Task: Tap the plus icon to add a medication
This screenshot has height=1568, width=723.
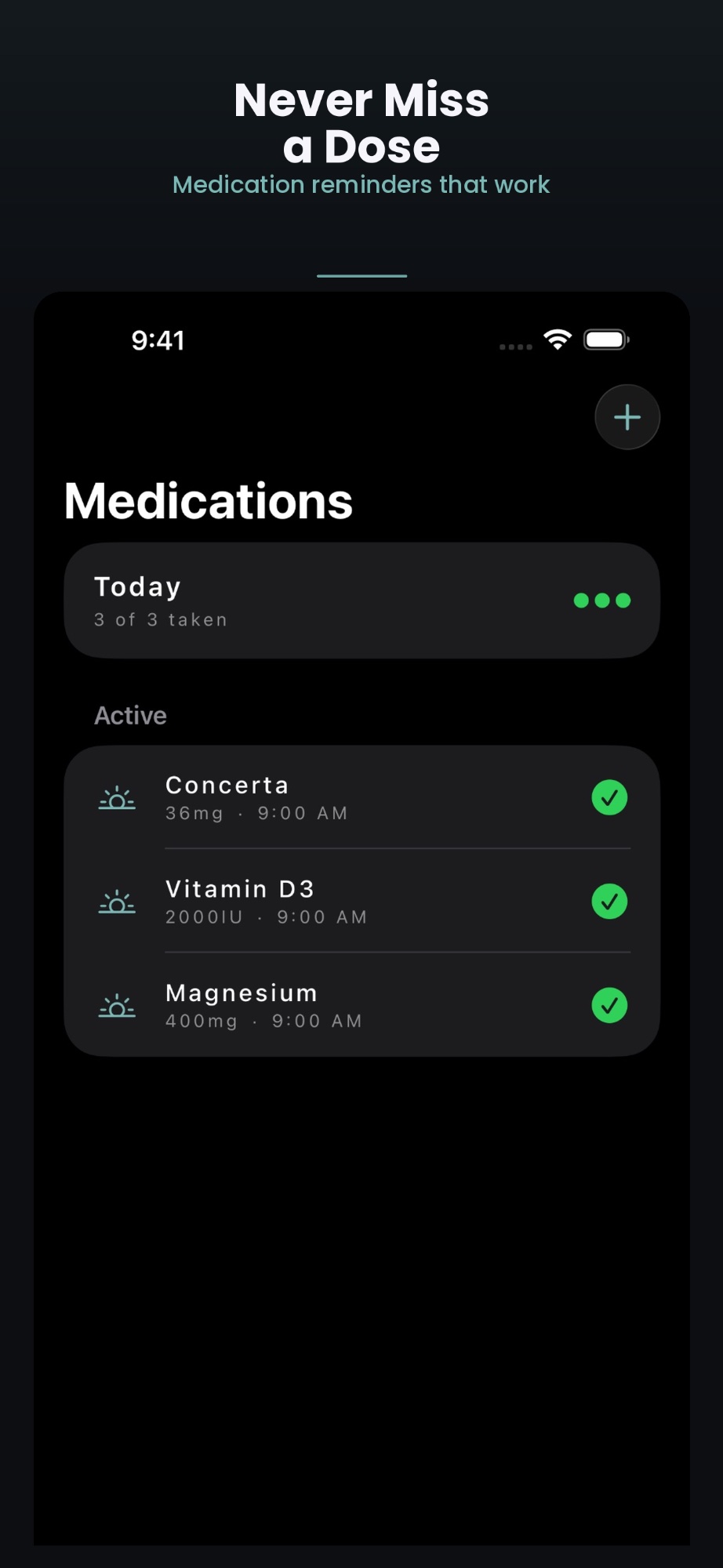Action: coord(627,416)
